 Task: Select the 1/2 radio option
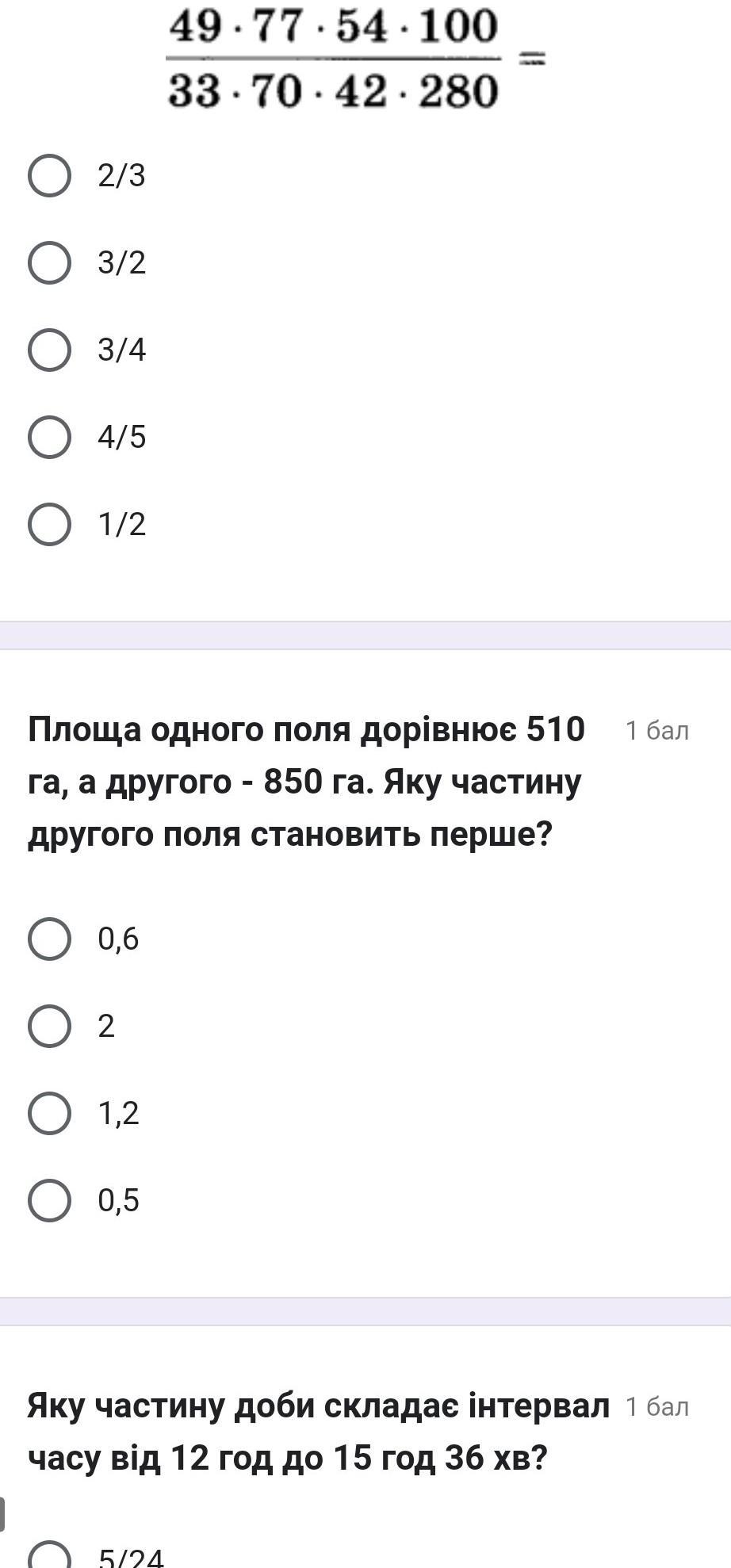coord(50,524)
